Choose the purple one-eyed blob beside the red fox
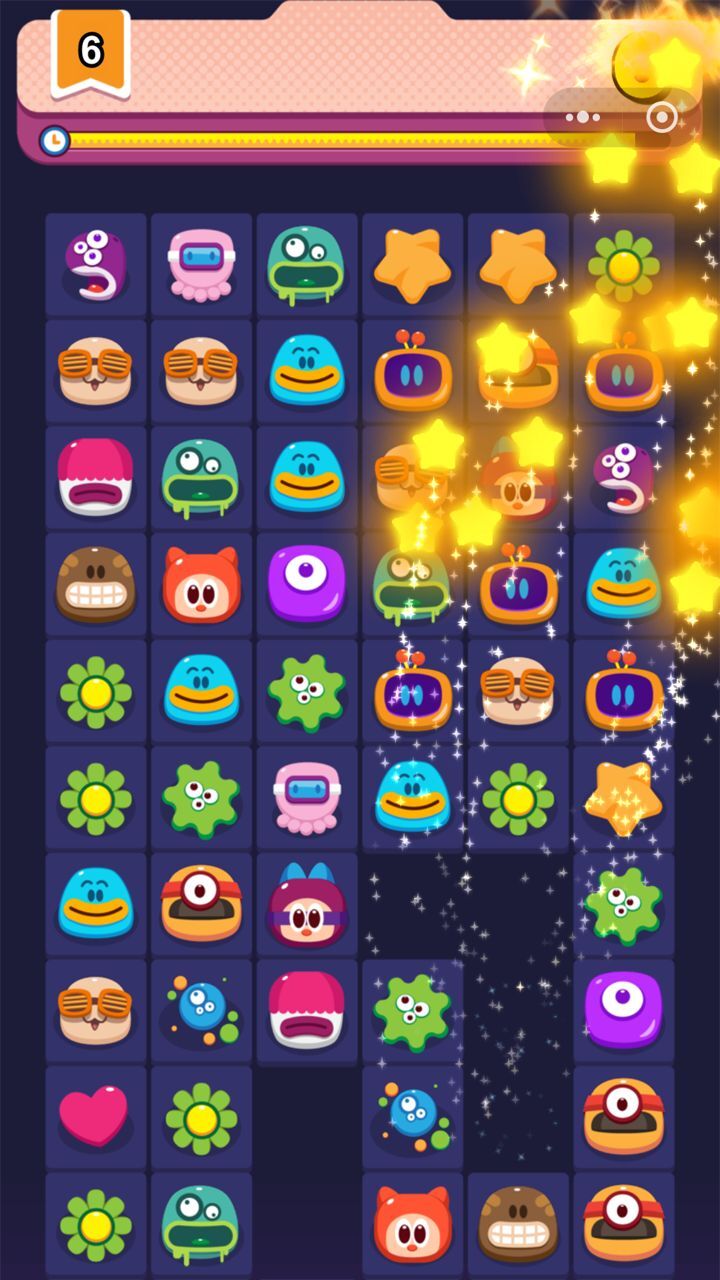This screenshot has height=1280, width=720. (307, 583)
